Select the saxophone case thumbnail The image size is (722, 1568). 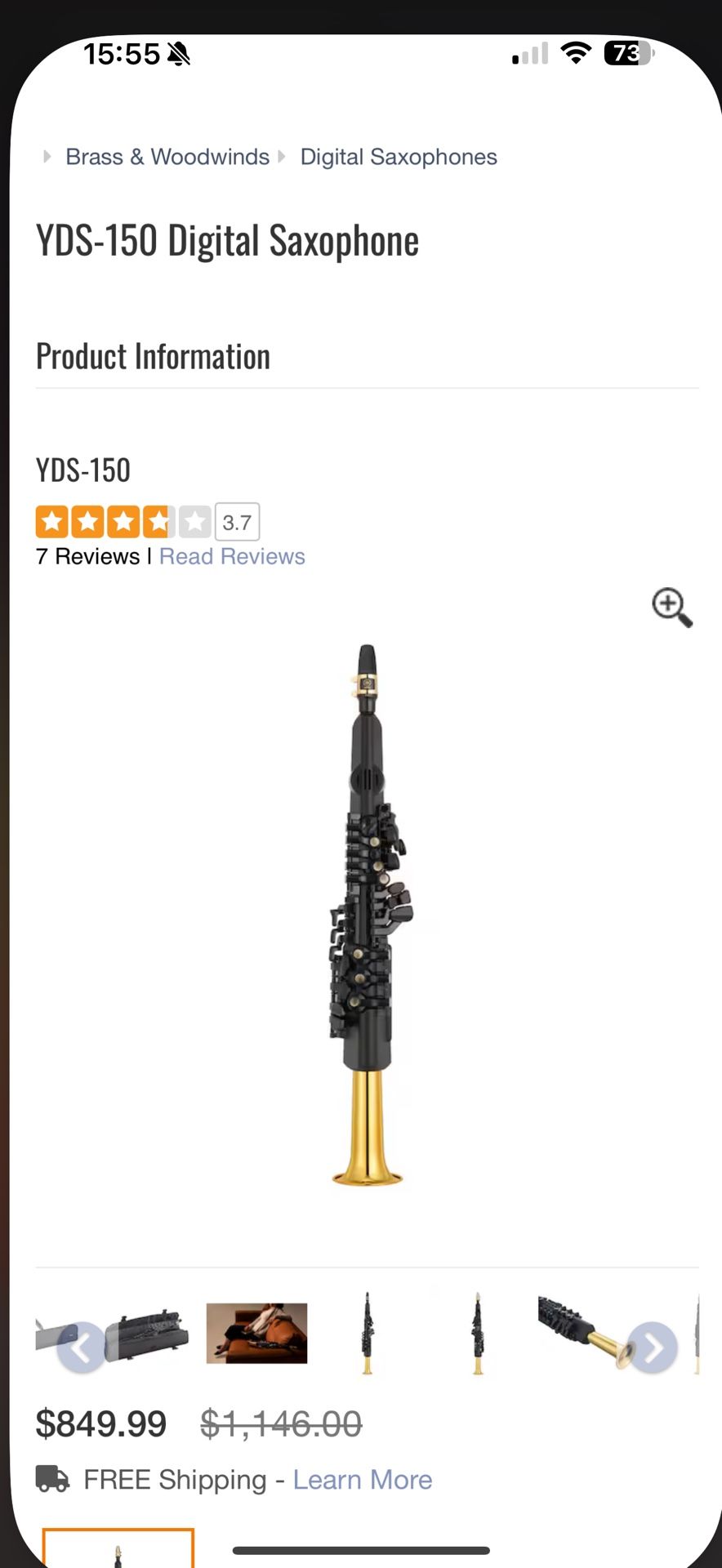(147, 1334)
